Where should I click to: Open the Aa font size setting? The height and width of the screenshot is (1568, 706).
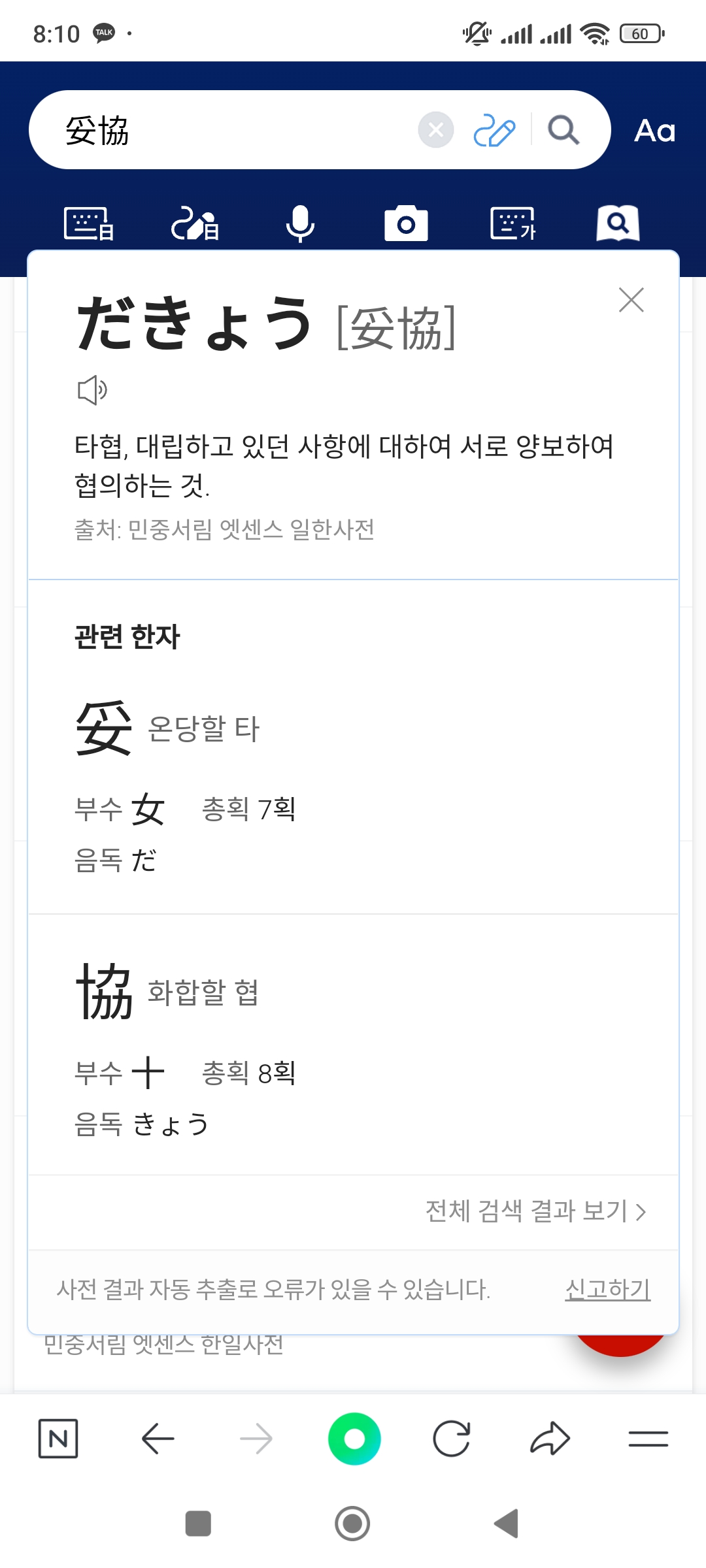[654, 131]
